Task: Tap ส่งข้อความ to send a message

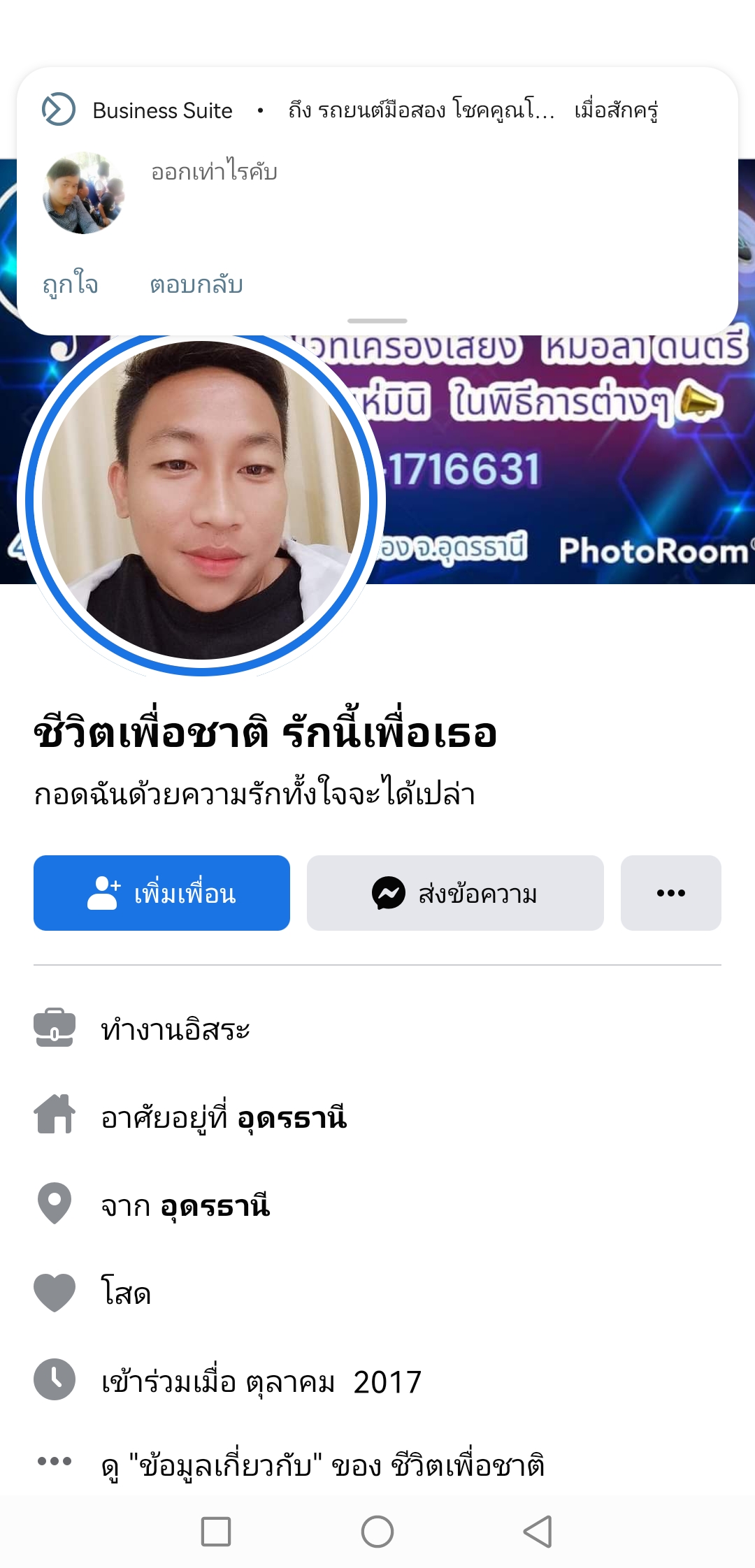Action: pyautogui.click(x=455, y=893)
